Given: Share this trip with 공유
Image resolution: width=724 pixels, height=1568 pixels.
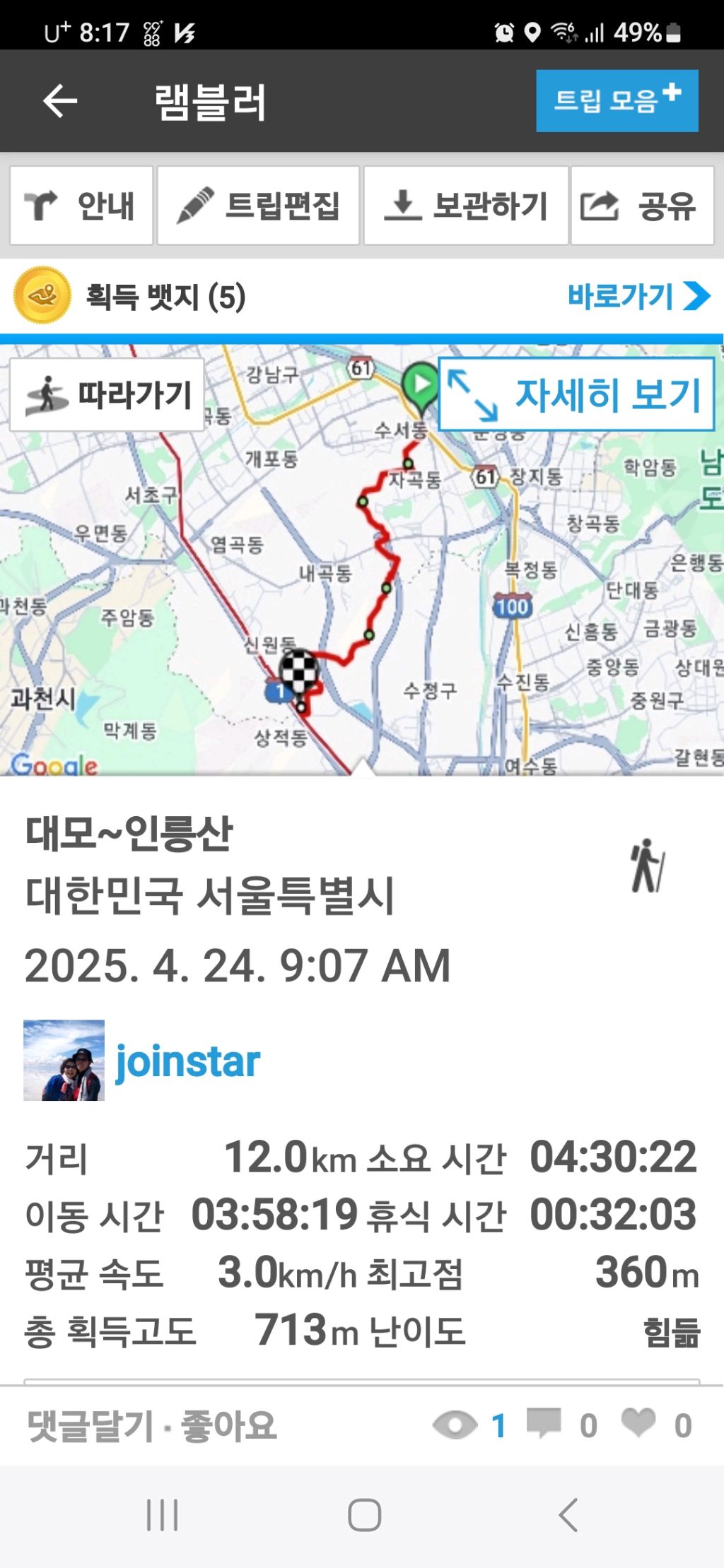Looking at the screenshot, I should (x=642, y=206).
